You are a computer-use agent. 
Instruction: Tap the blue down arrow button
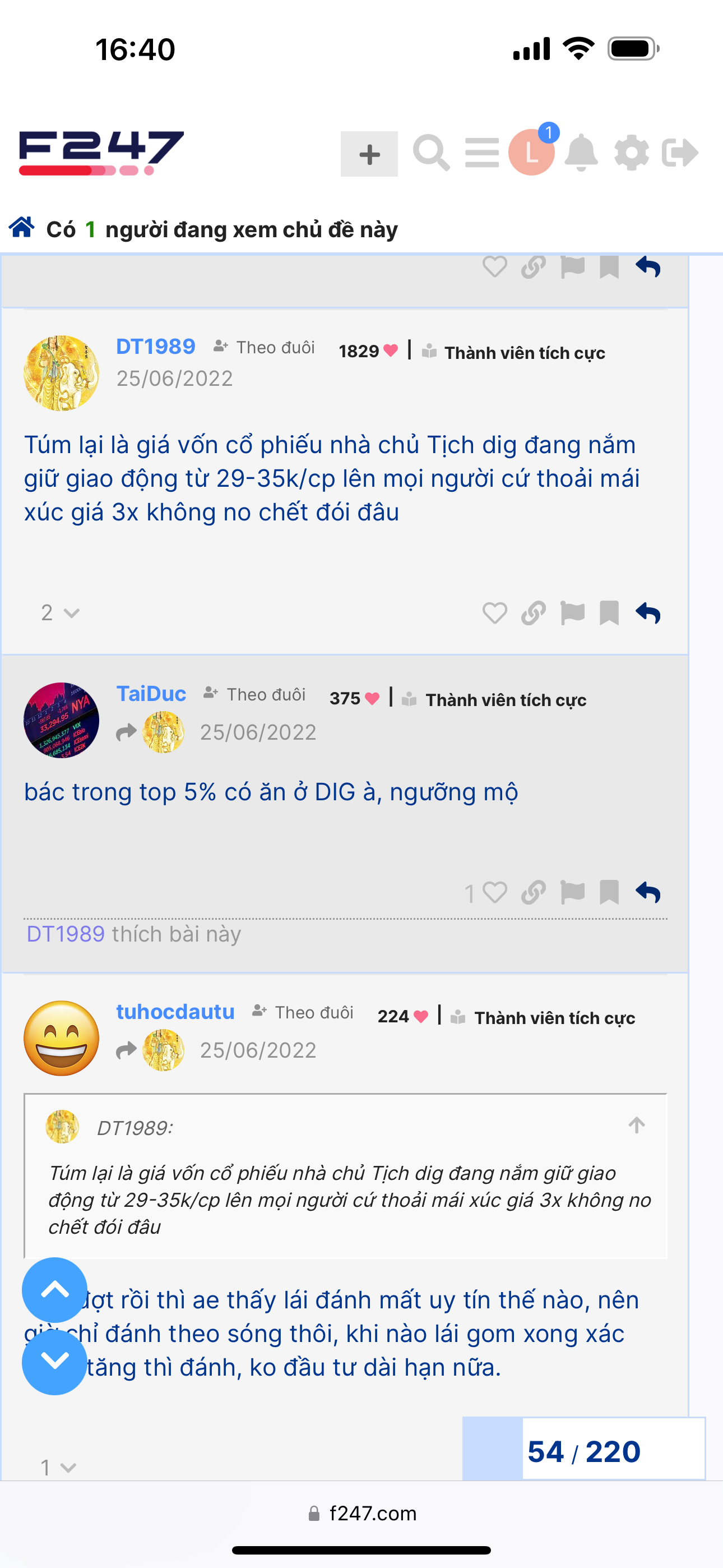(55, 1361)
